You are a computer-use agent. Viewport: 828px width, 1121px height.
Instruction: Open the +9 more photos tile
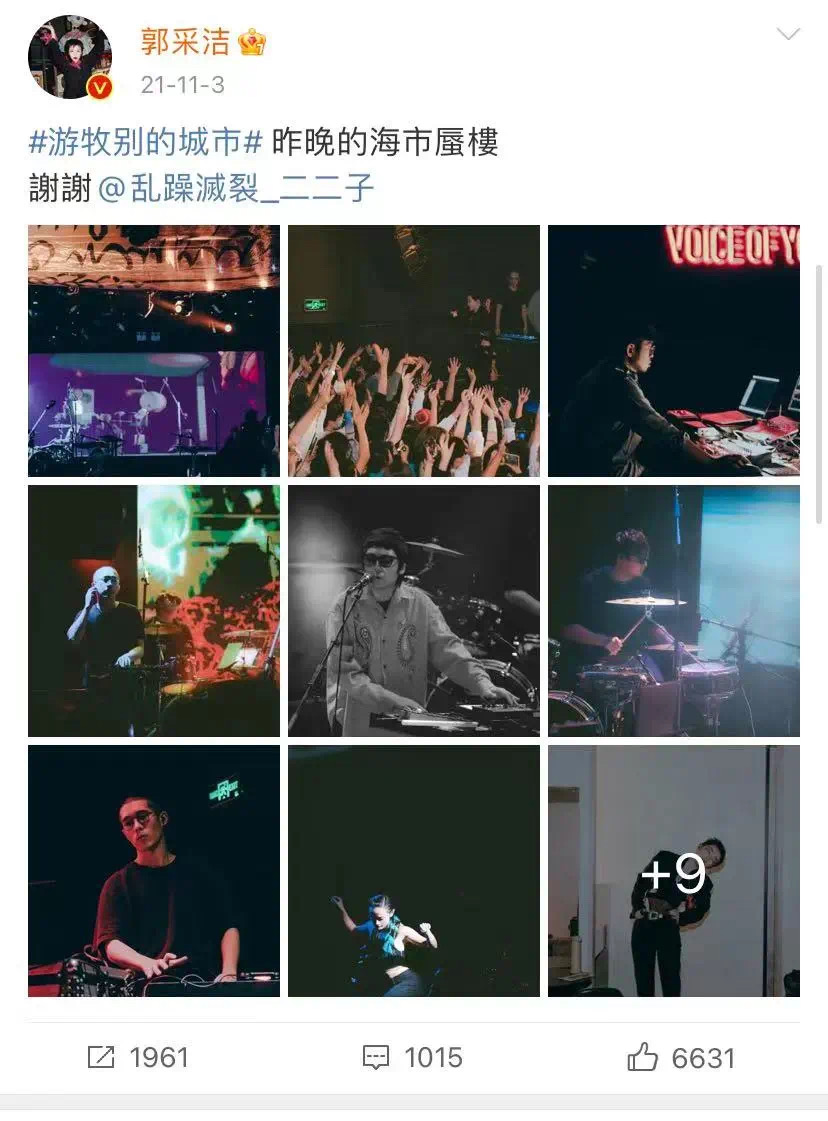tap(674, 871)
